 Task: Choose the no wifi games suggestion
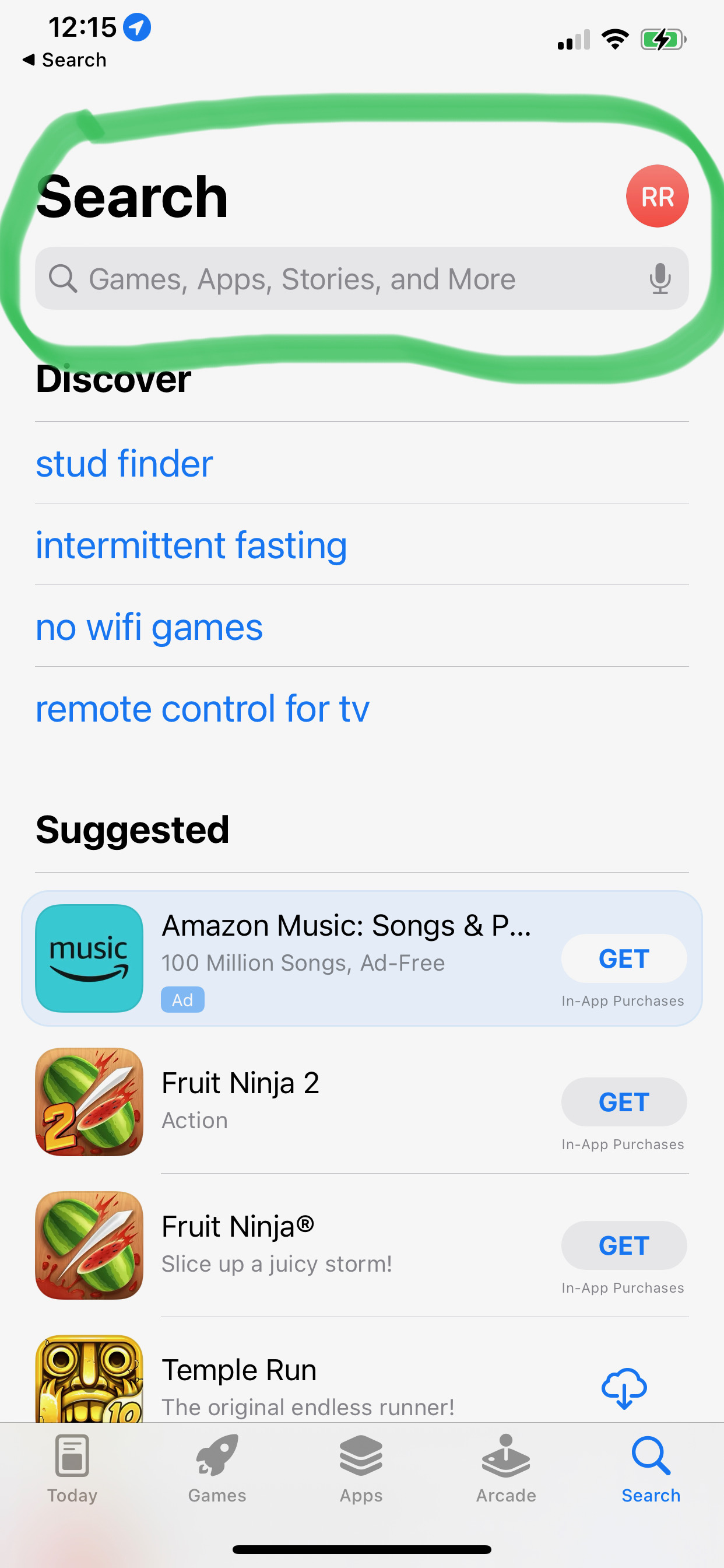click(149, 627)
